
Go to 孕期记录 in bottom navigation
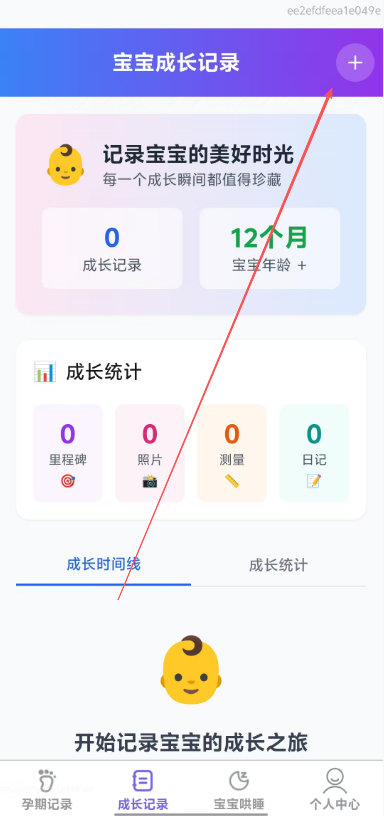(x=47, y=789)
